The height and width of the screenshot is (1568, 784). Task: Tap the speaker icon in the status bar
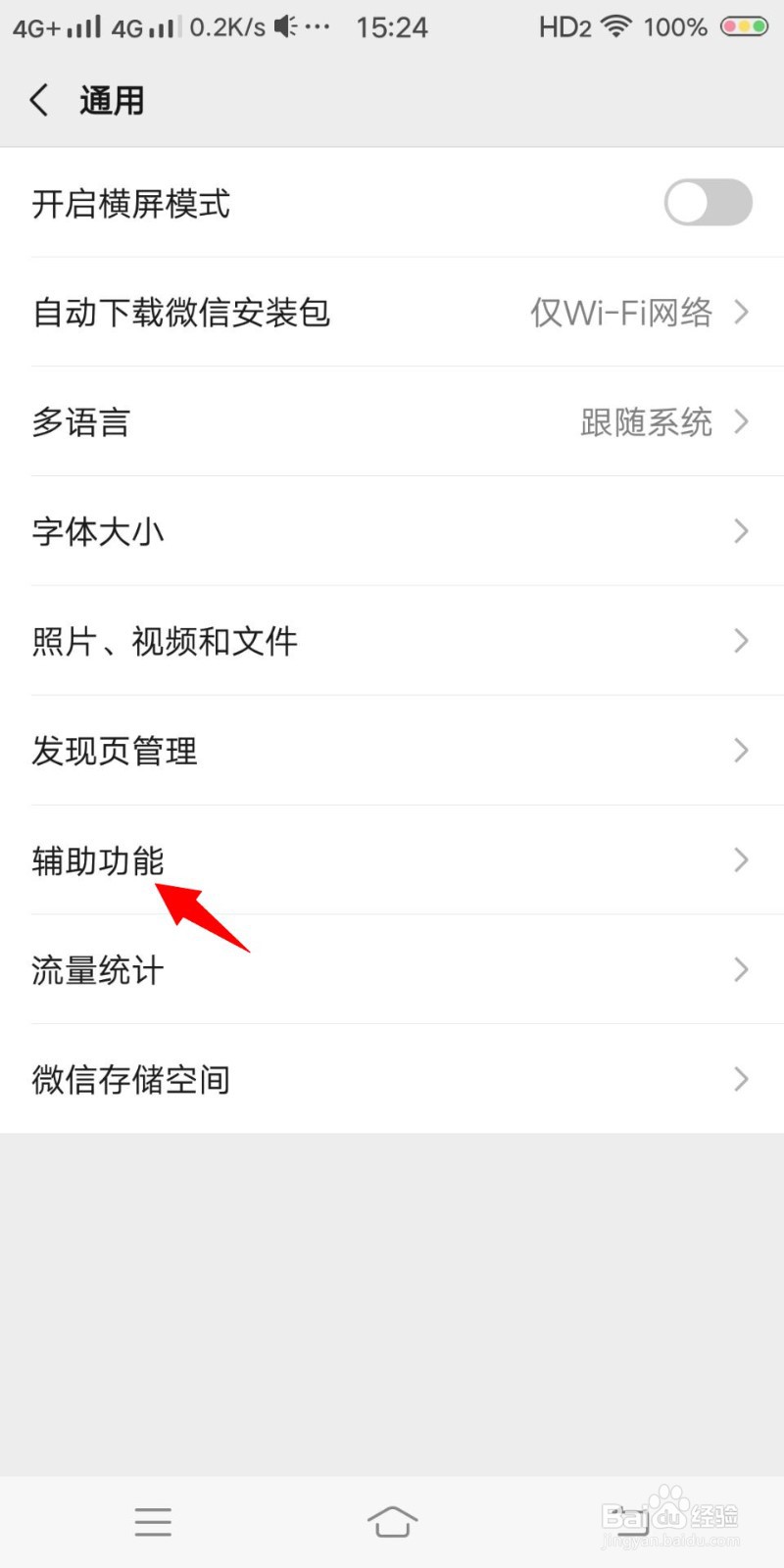tap(282, 26)
